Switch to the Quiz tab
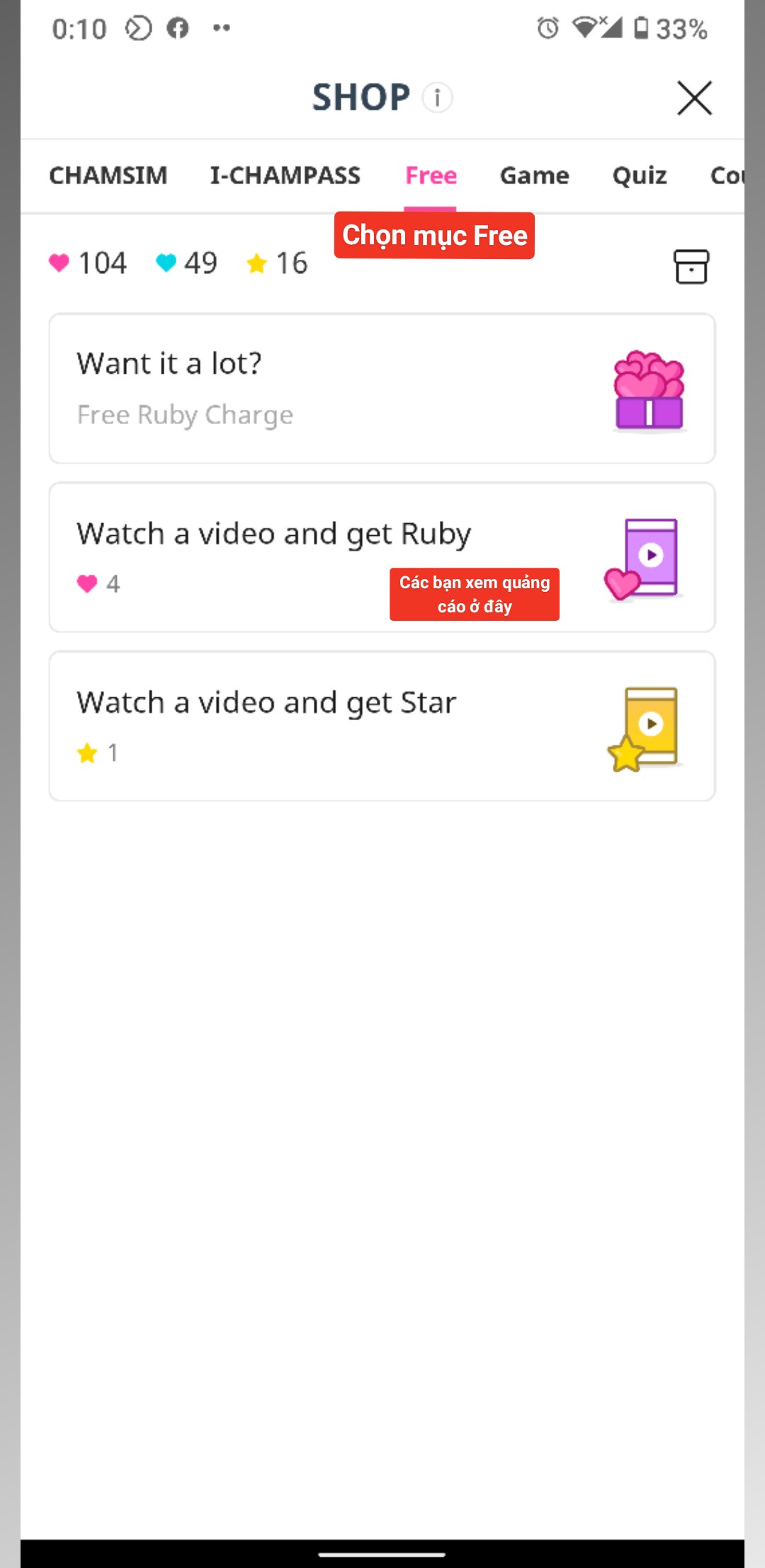Image resolution: width=765 pixels, height=1568 pixels. click(x=640, y=176)
